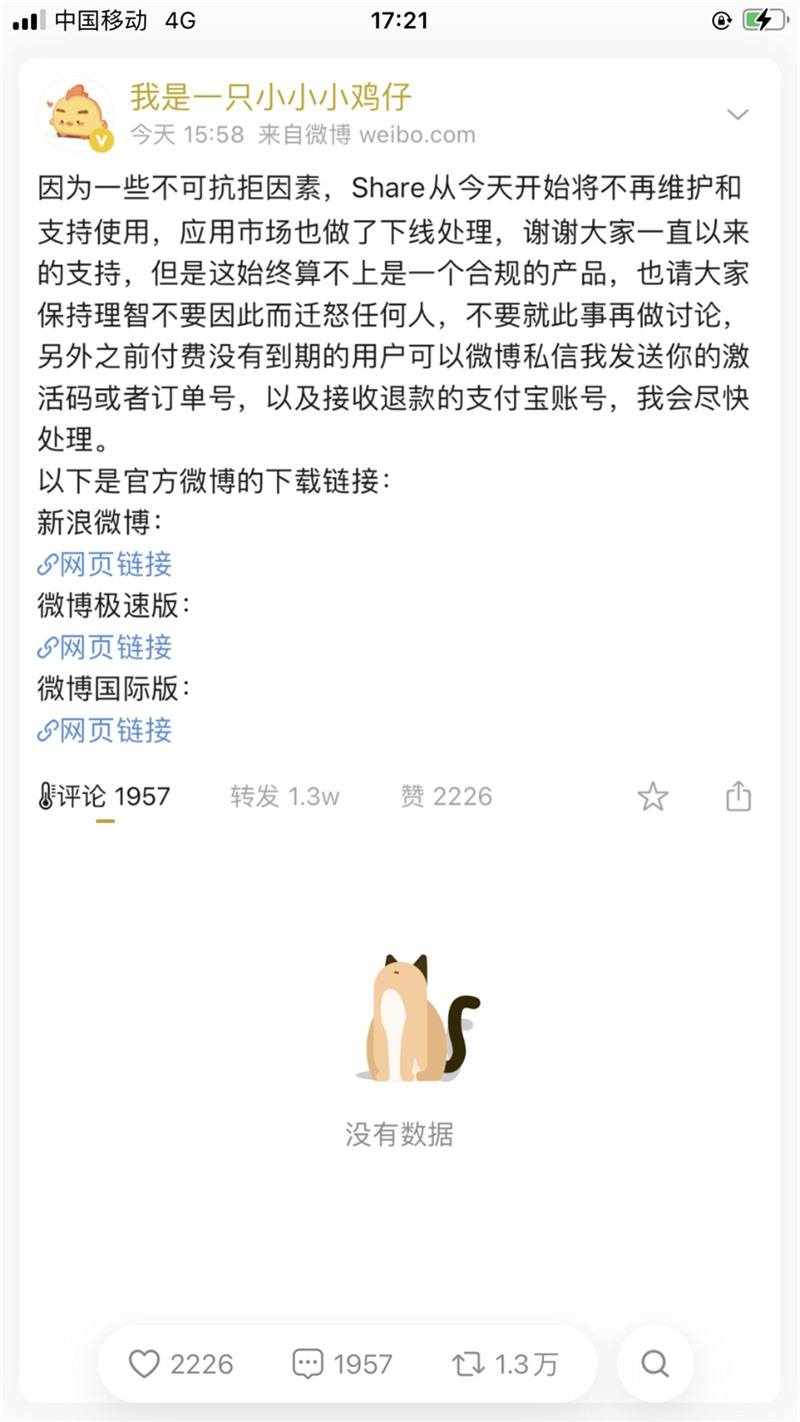This screenshot has width=800, height=1422.
Task: Expand the post options chevron
Action: (x=737, y=114)
